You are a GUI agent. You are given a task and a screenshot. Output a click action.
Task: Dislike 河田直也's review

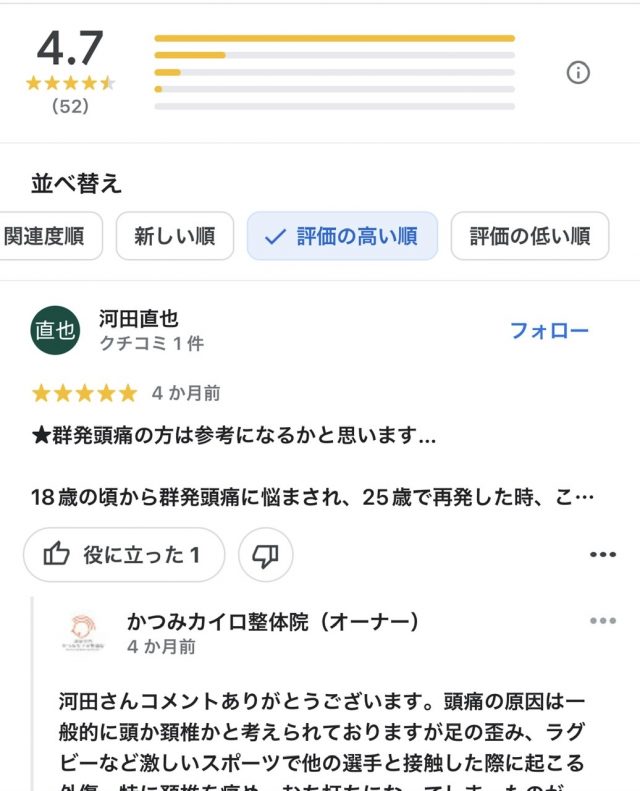265,555
